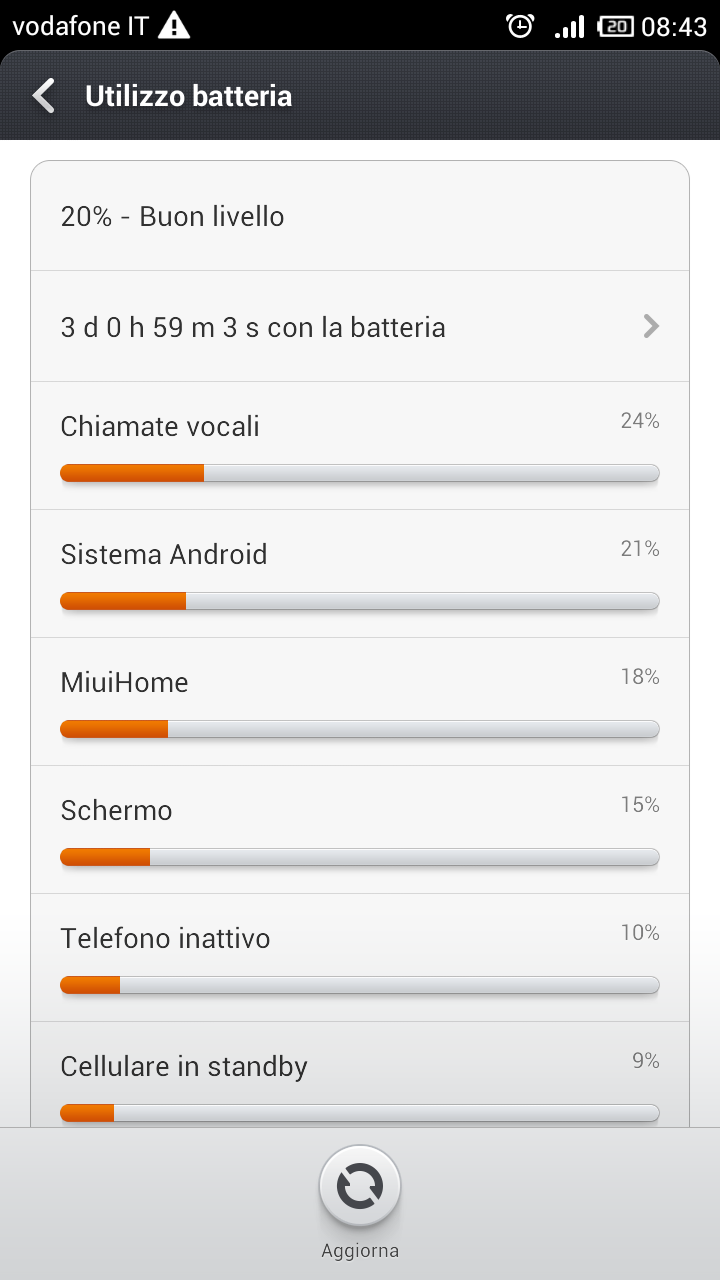Viewport: 720px width, 1280px height.
Task: Select the MiuiHome battery entry
Action: (360, 701)
